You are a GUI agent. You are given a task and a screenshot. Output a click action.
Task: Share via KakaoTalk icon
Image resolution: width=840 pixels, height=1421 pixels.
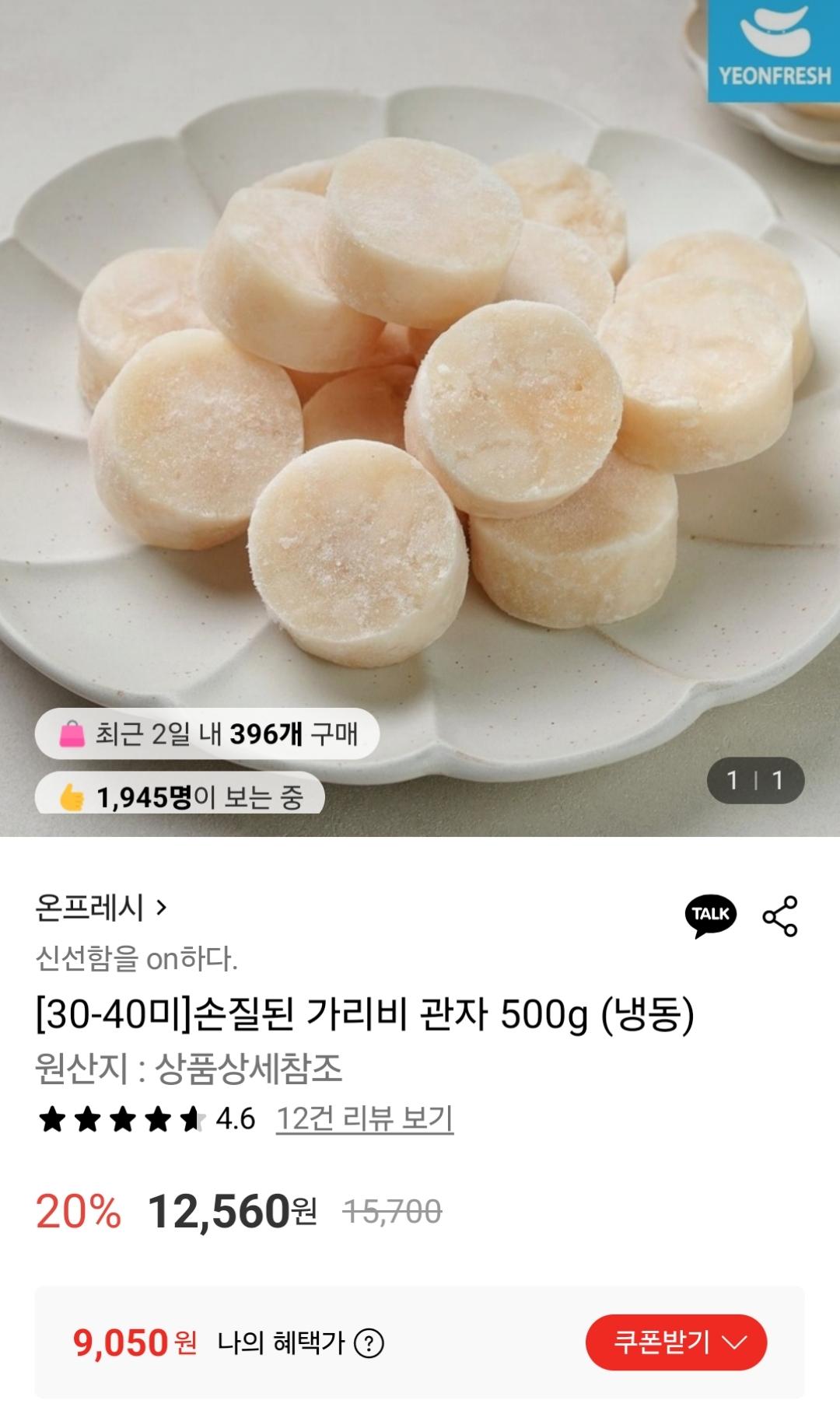tap(710, 915)
